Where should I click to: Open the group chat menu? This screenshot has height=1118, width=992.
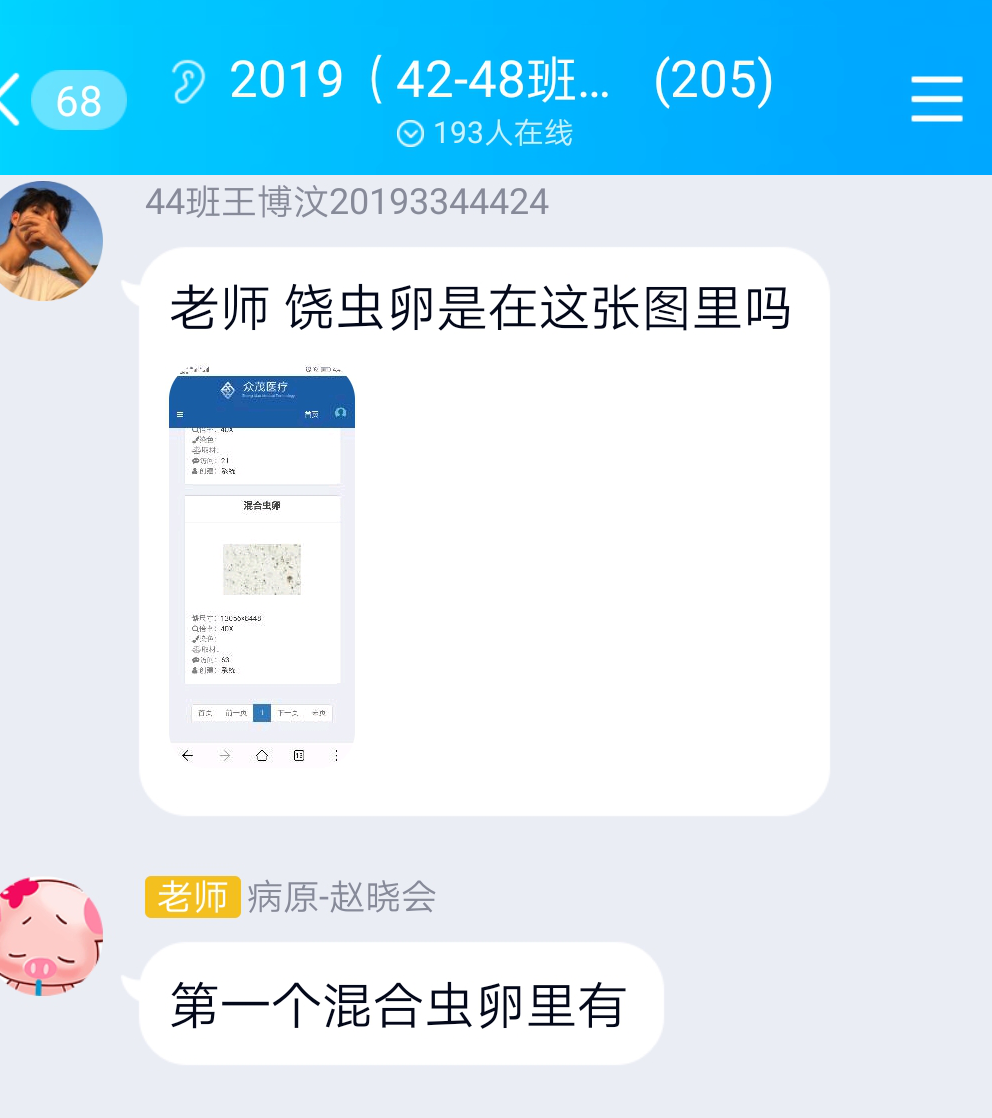coord(936,99)
